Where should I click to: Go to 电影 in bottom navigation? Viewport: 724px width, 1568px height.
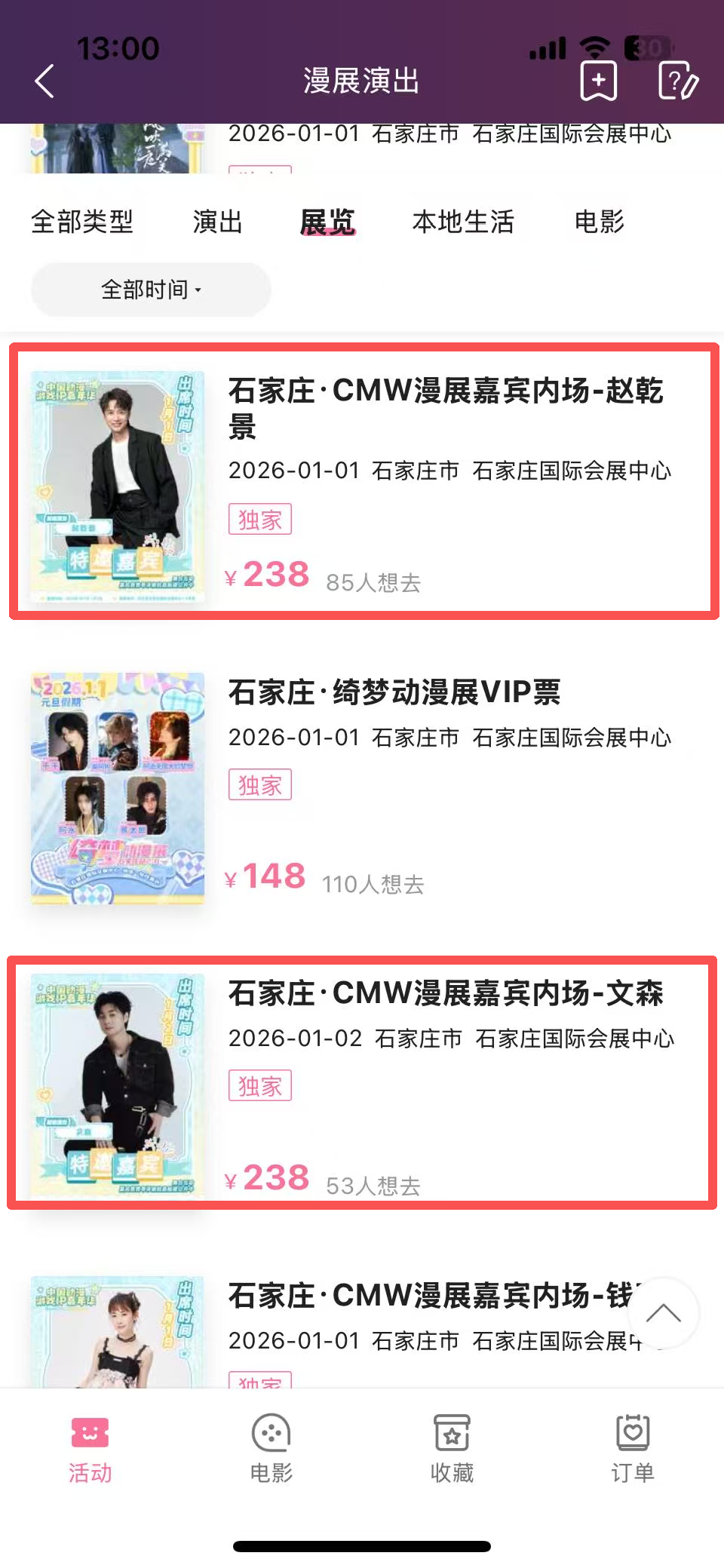(271, 1450)
